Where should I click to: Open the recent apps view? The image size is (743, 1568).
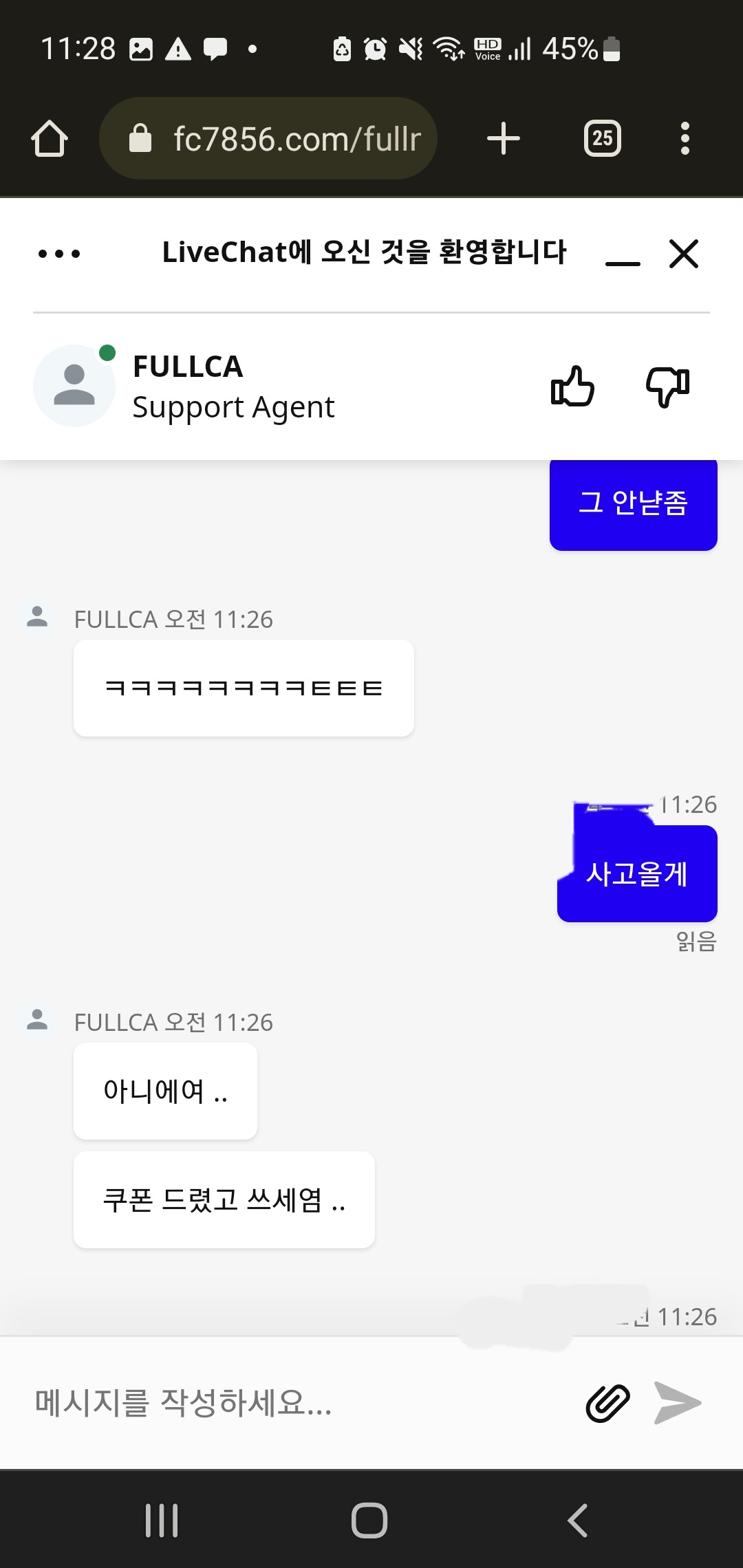click(162, 1520)
